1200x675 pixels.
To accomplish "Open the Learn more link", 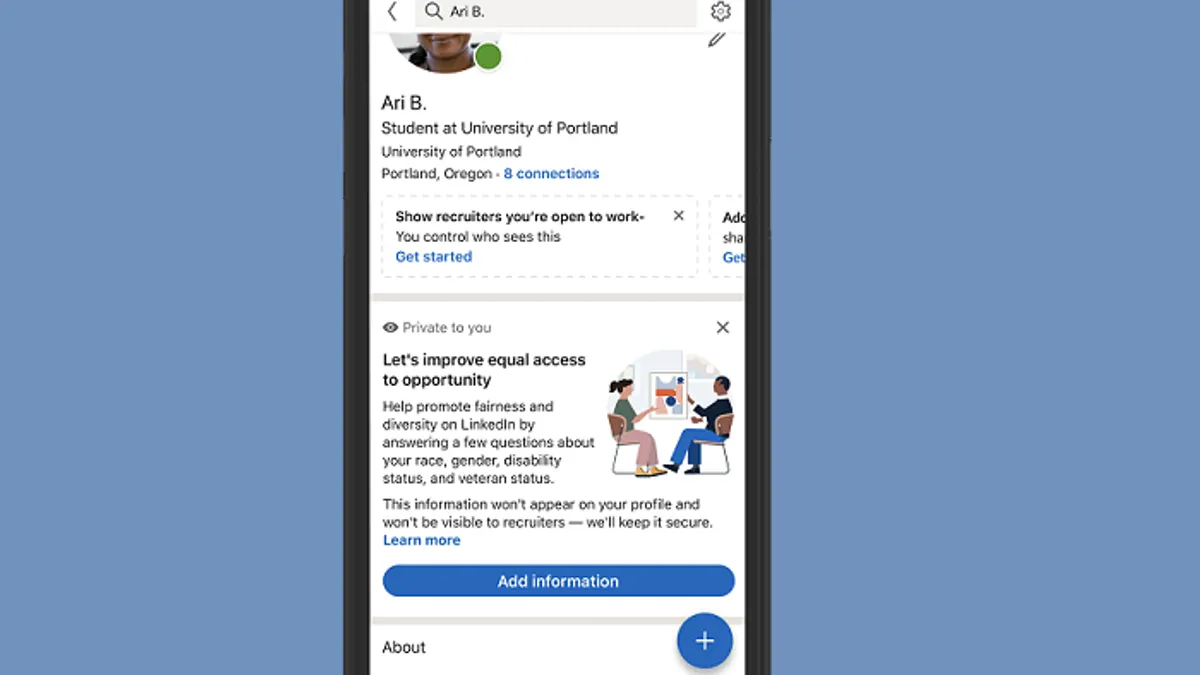I will [421, 540].
